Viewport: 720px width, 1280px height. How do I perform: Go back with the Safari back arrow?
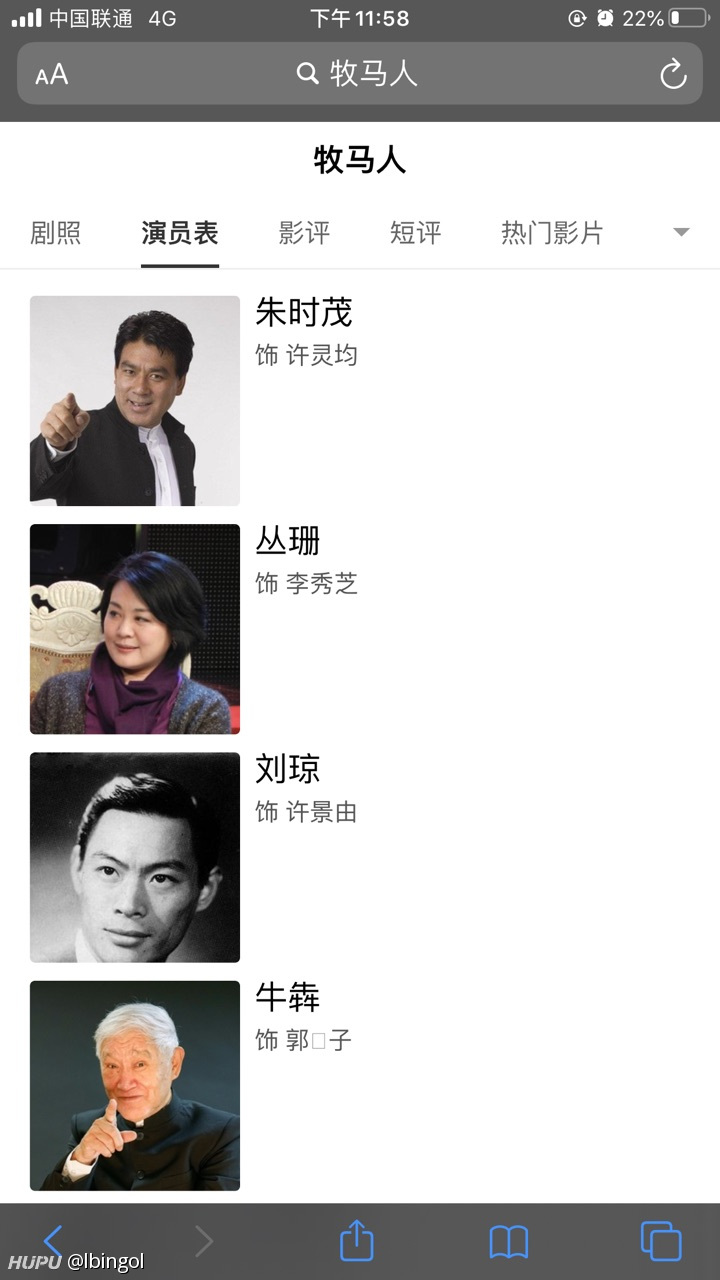[53, 1241]
